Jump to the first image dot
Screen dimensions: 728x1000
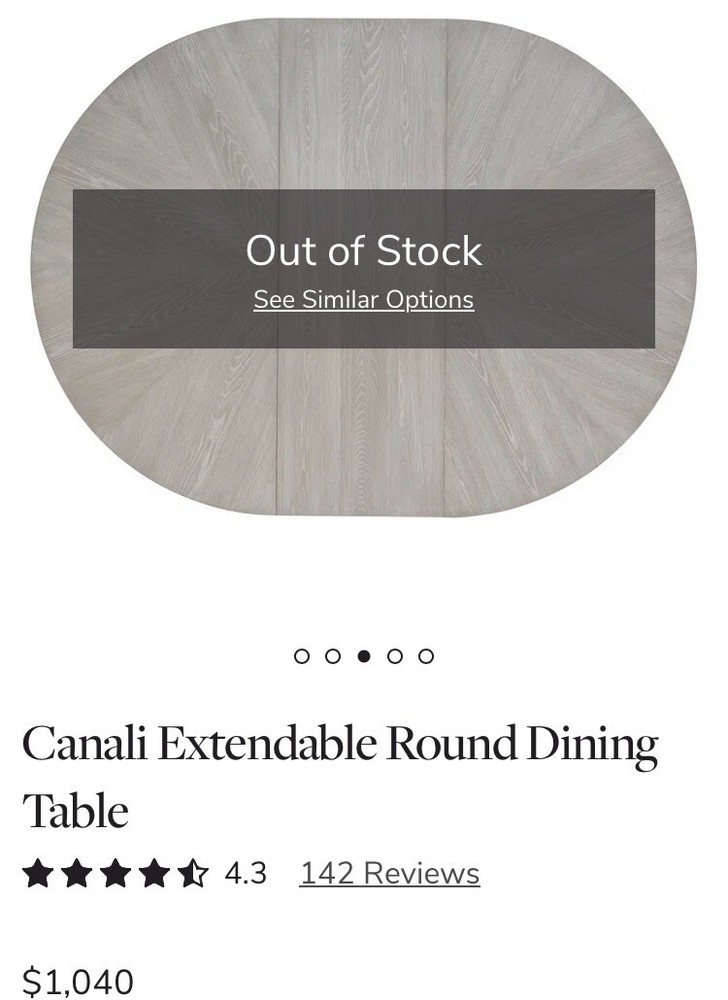pos(302,656)
